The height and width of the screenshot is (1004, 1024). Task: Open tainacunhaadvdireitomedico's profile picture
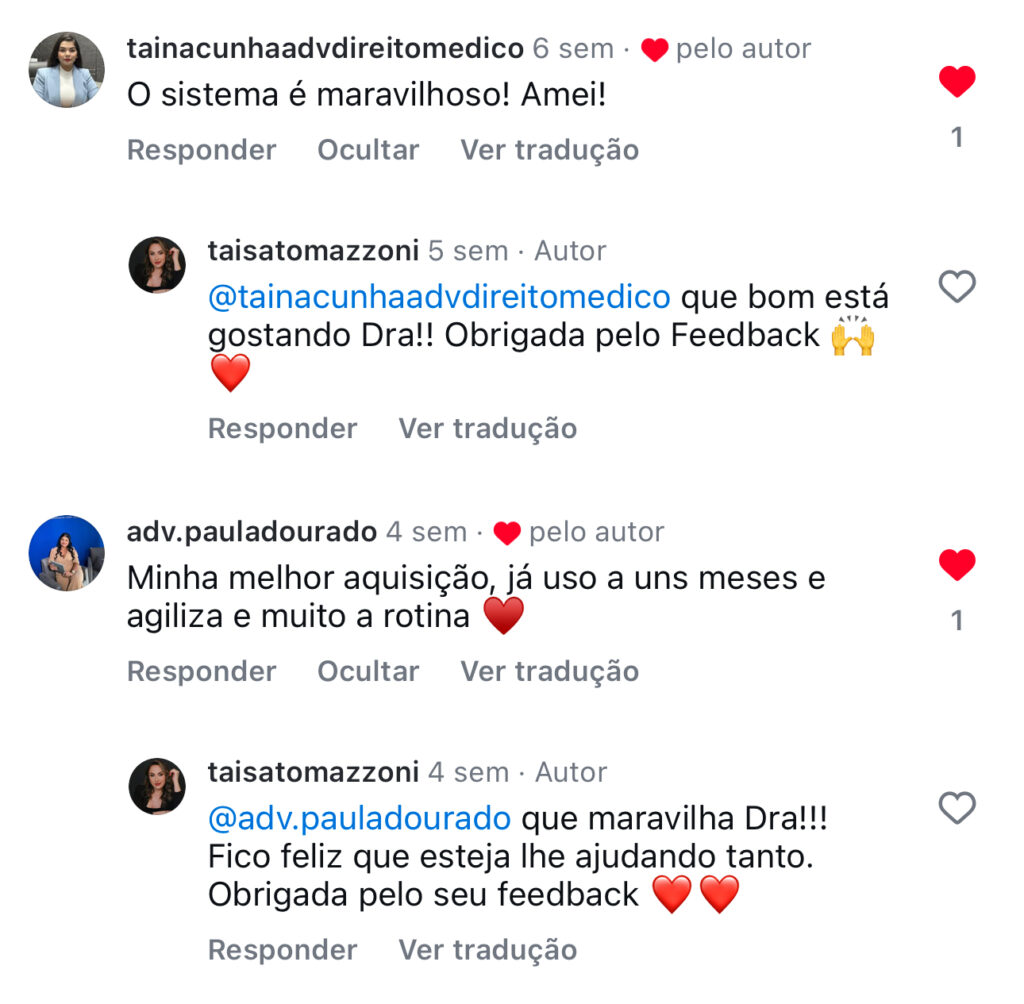pyautogui.click(x=66, y=69)
